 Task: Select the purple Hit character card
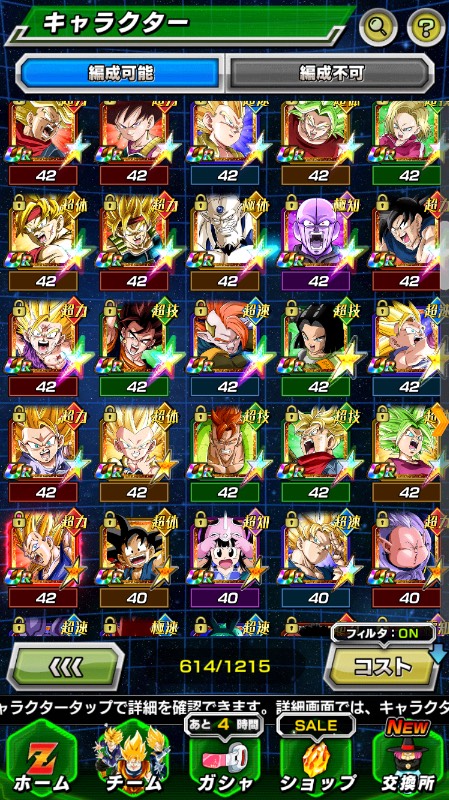pyautogui.click(x=317, y=243)
